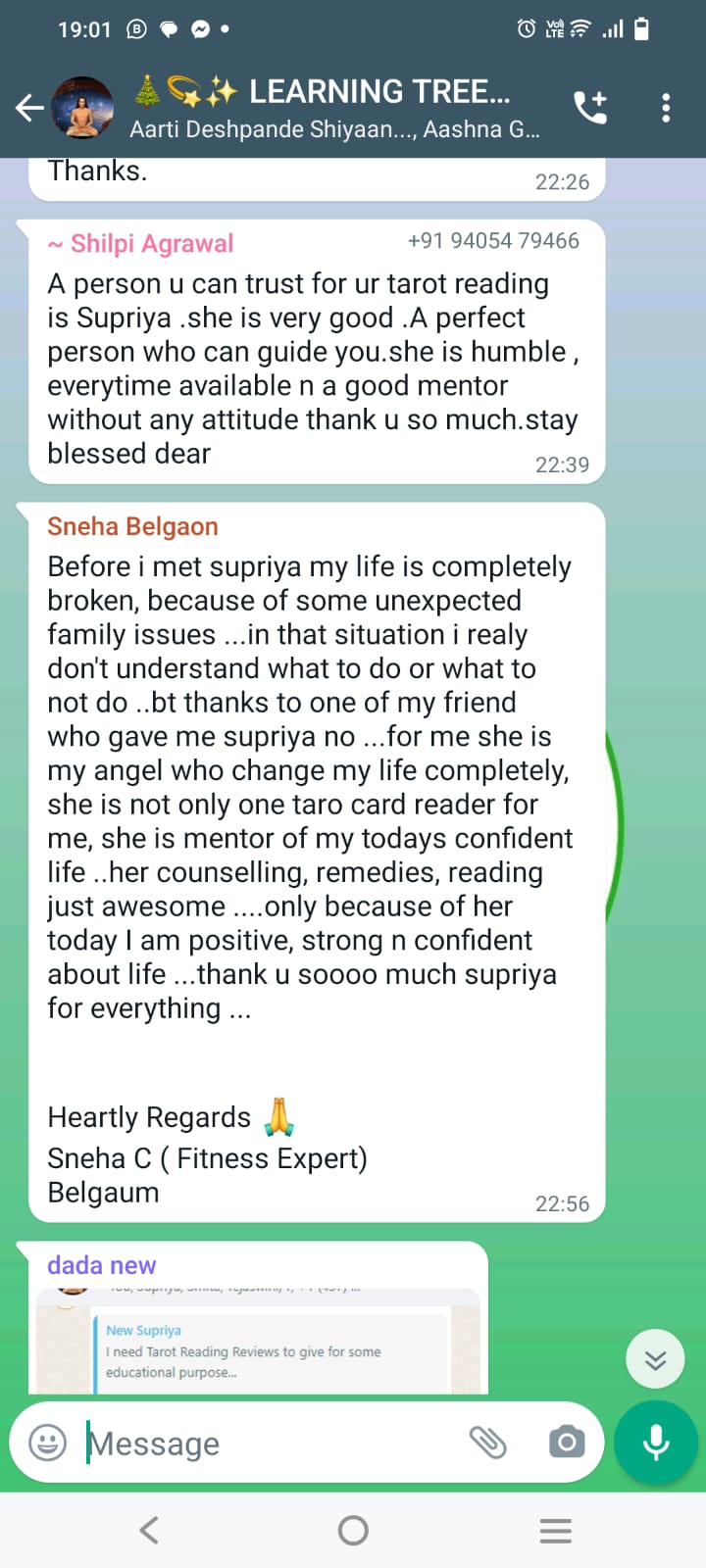Screen dimensions: 706x1568
Task: Go to the home screen
Action: (353, 1530)
